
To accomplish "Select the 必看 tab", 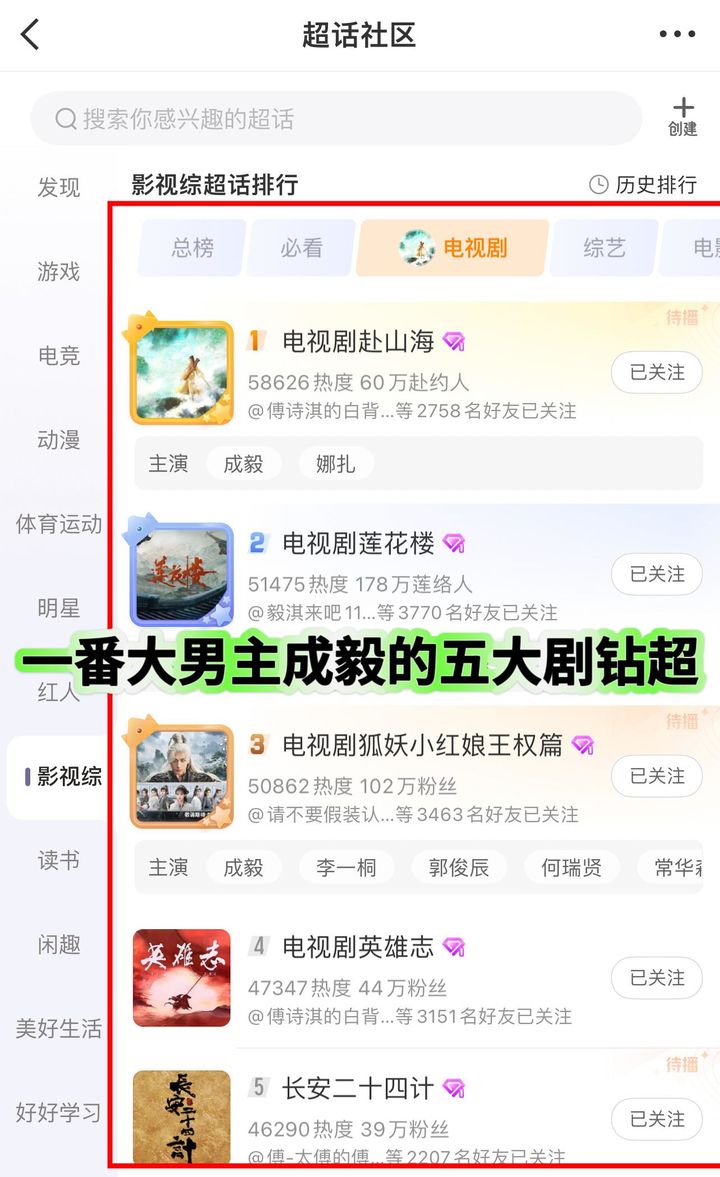I will [x=302, y=248].
